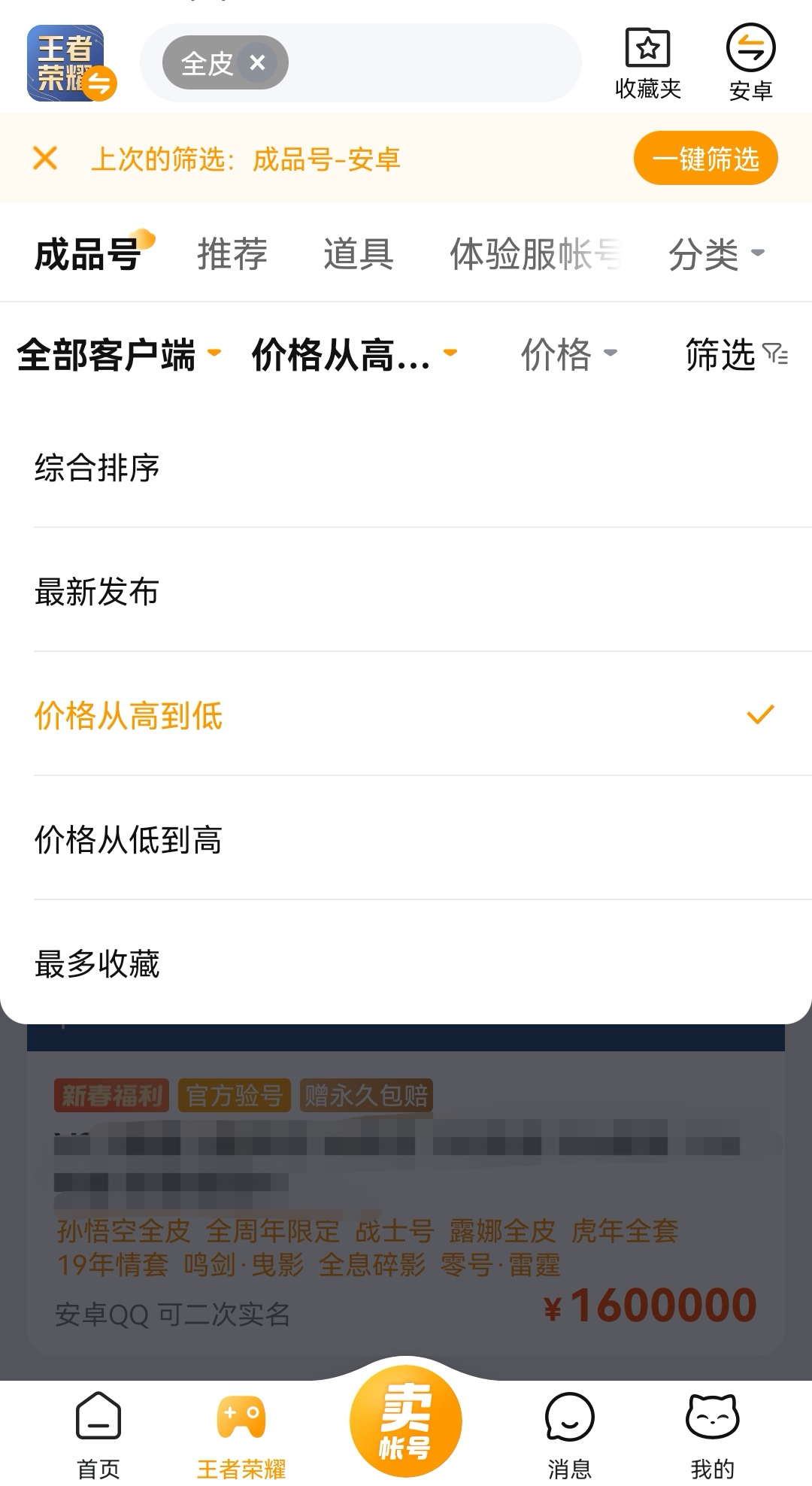Switch platform via 安卓 icon
This screenshot has height=1486, width=812.
[750, 64]
